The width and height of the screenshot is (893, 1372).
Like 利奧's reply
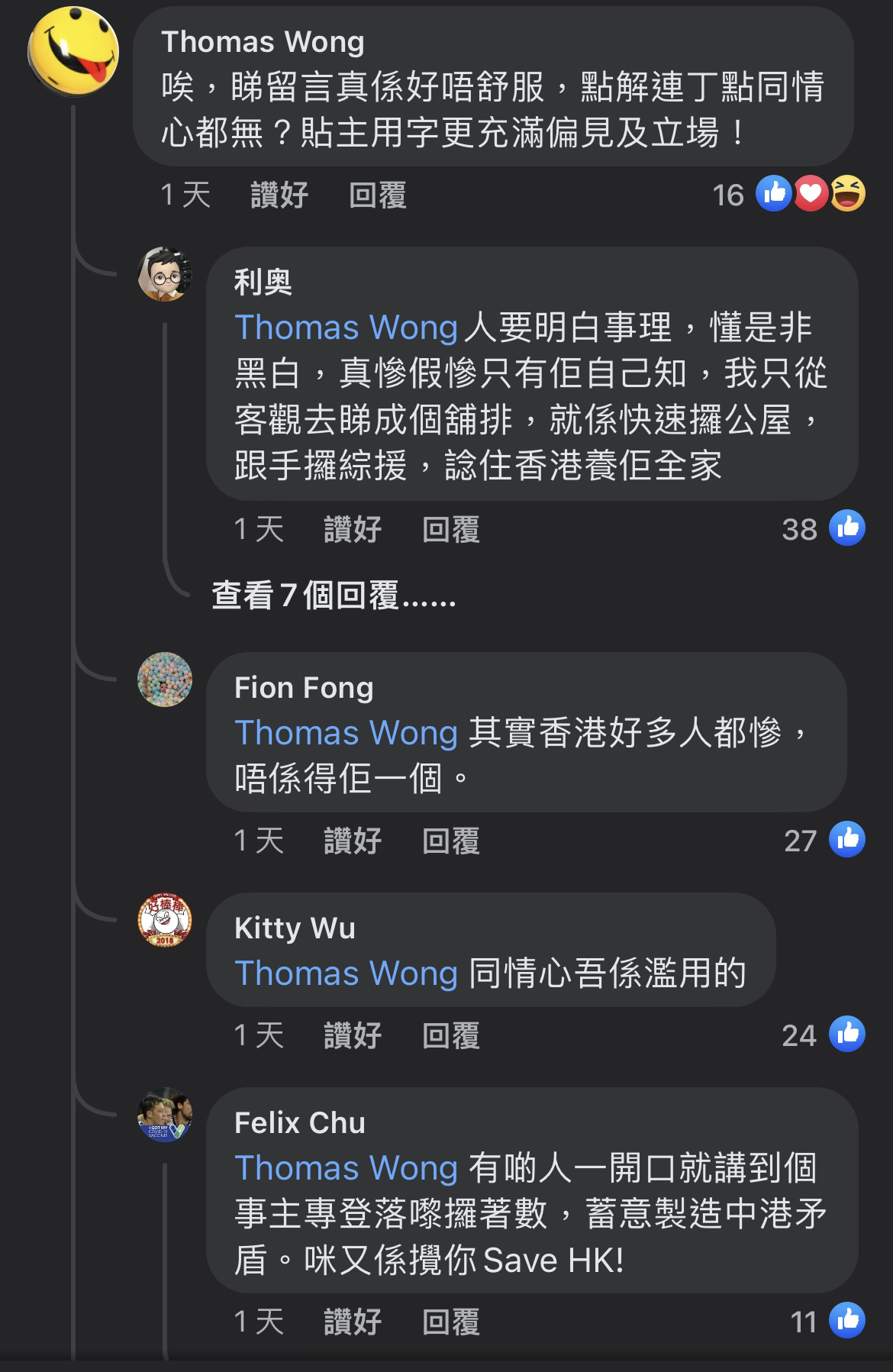352,529
